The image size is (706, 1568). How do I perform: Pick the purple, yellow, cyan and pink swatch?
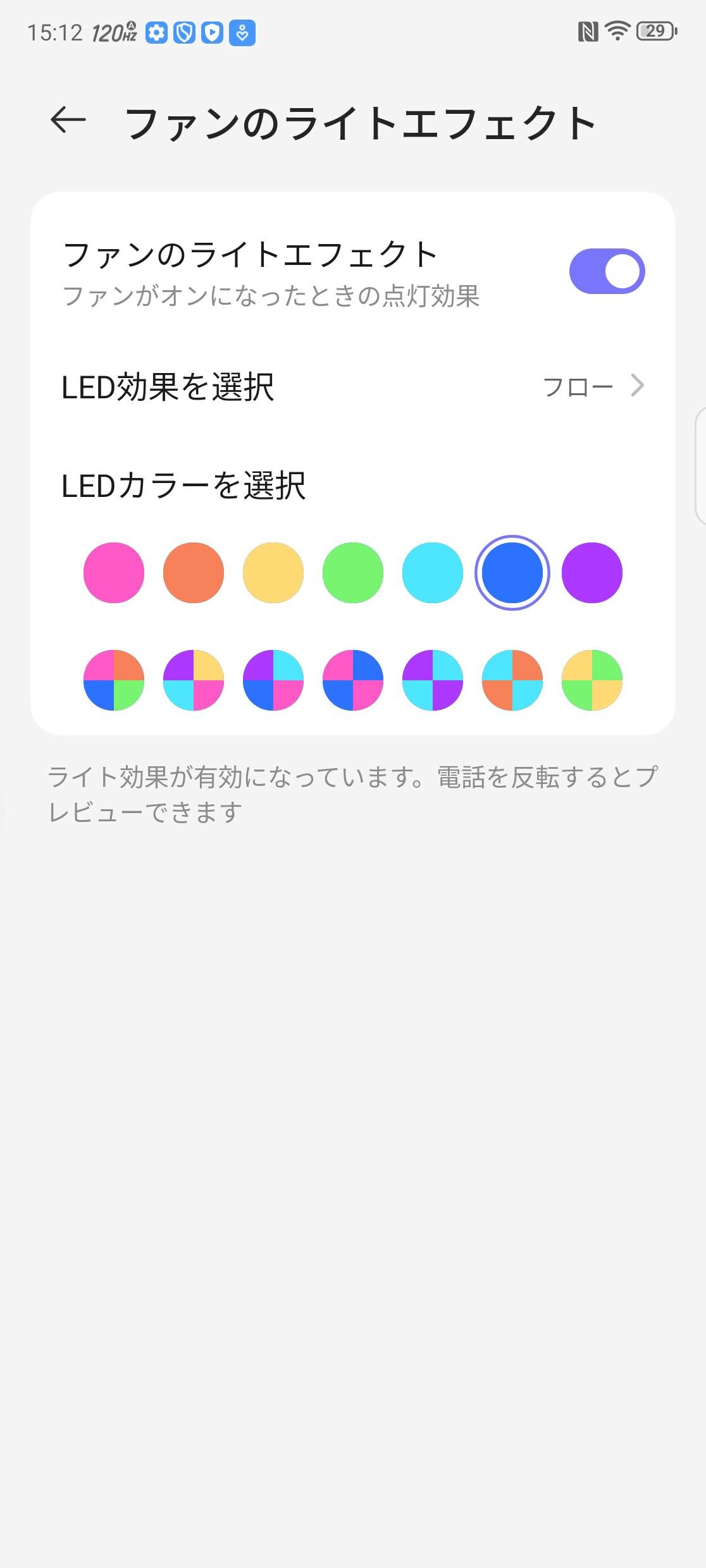(194, 680)
